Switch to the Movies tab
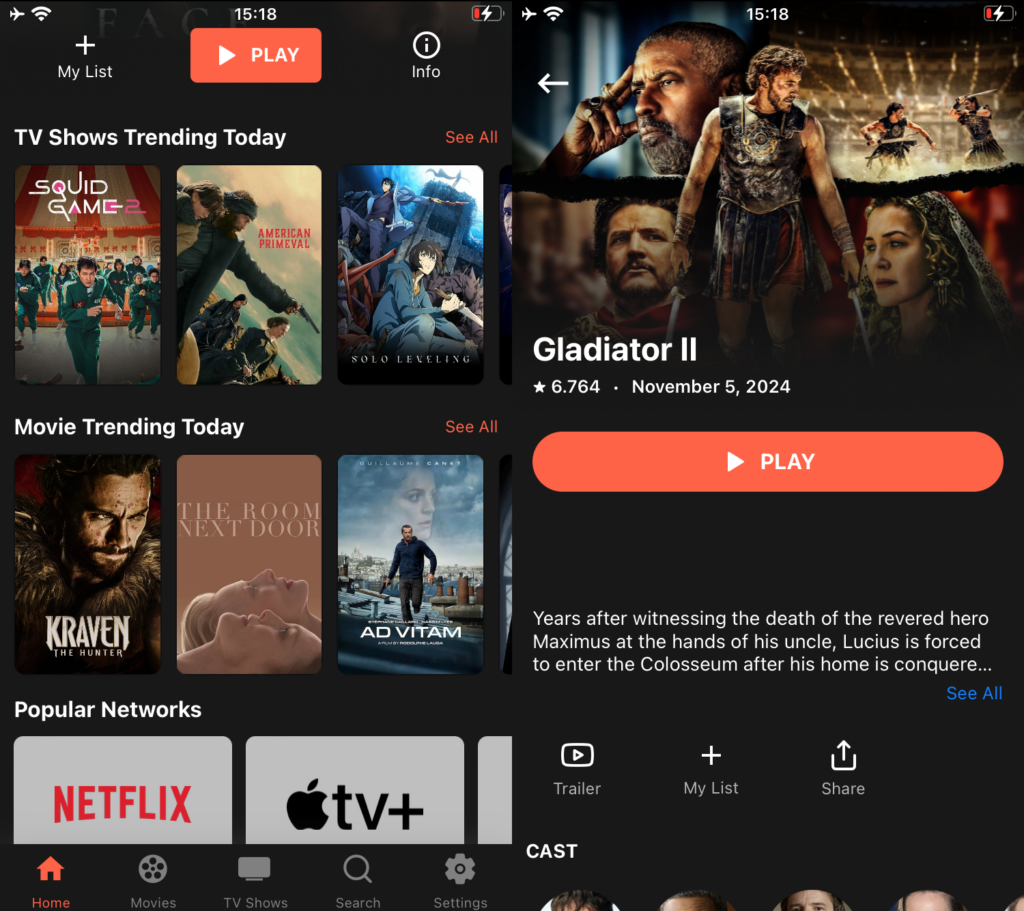This screenshot has width=1024, height=911. 153,881
